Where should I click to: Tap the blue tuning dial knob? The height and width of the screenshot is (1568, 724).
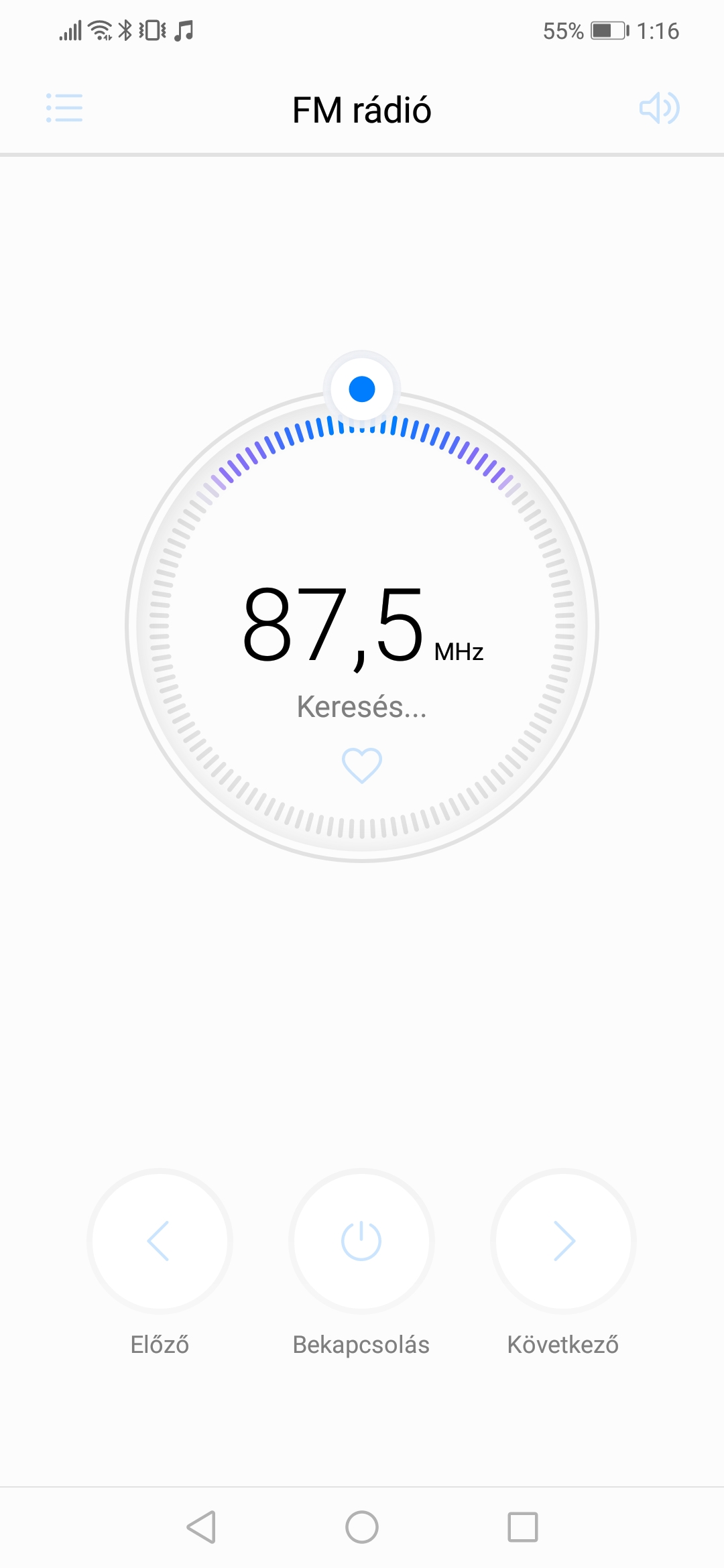coord(362,389)
